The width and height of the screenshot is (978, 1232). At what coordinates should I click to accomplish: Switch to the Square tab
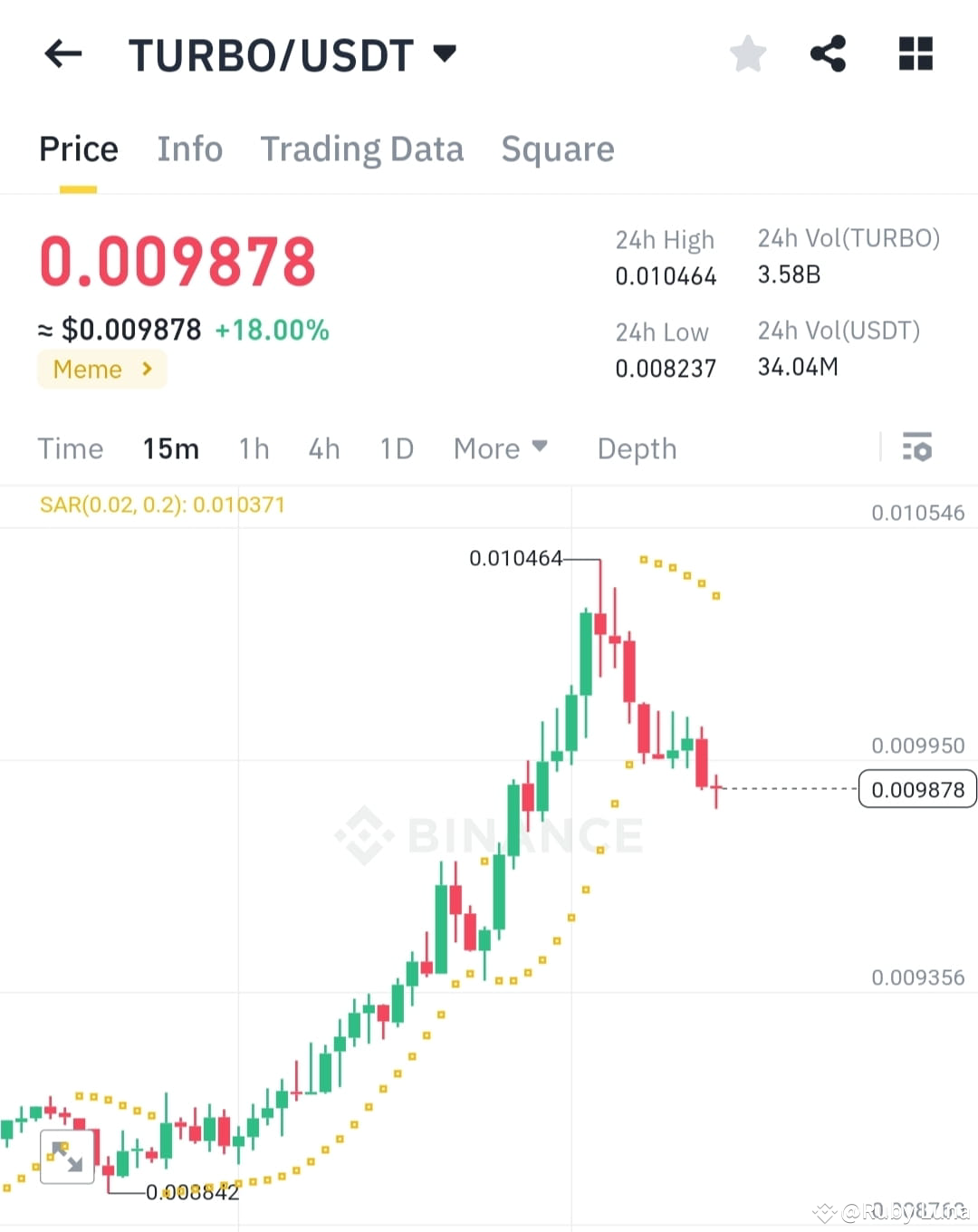pyautogui.click(x=558, y=149)
